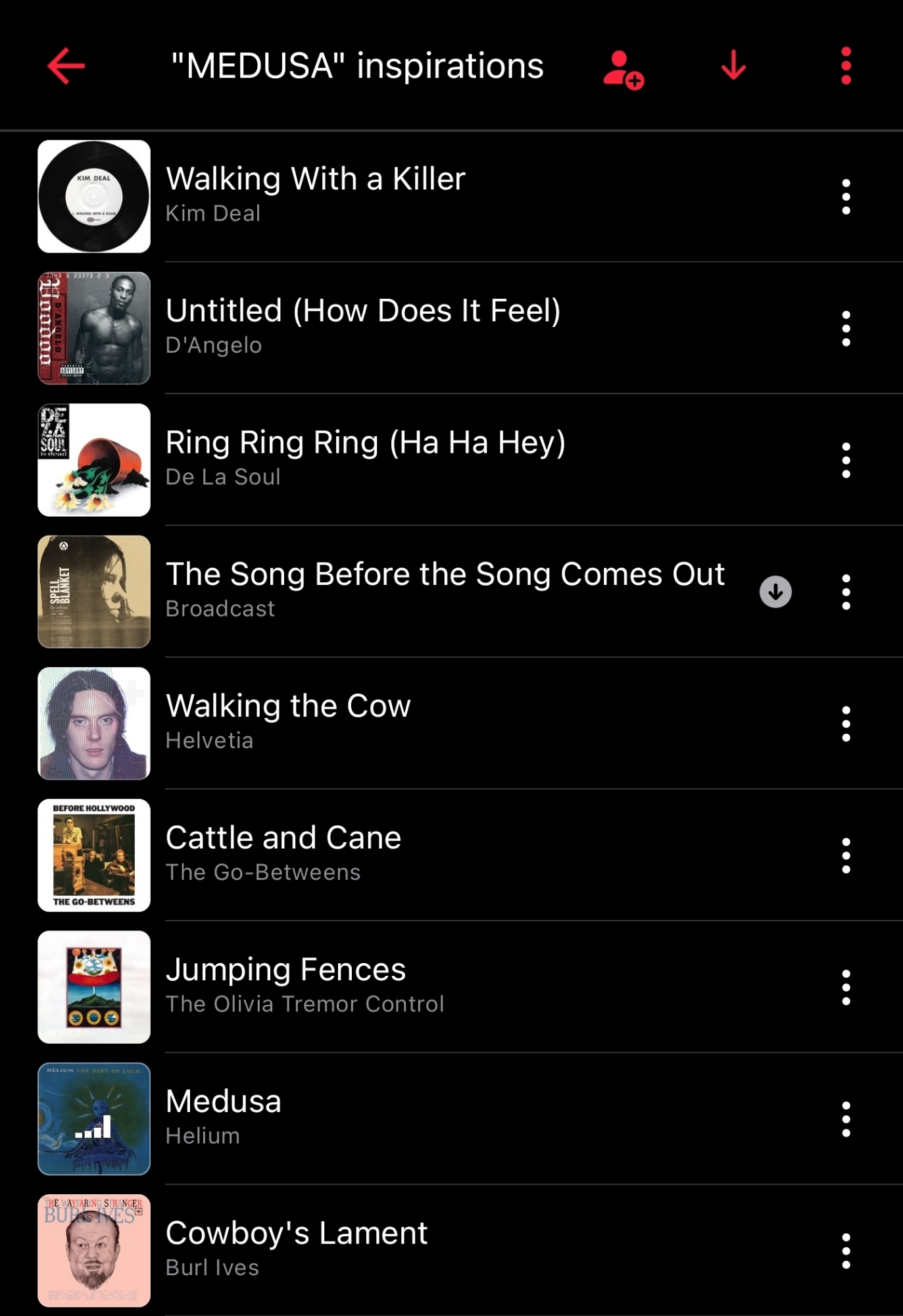Tap the download icon on Broadcast's song
903x1316 pixels.
point(775,592)
